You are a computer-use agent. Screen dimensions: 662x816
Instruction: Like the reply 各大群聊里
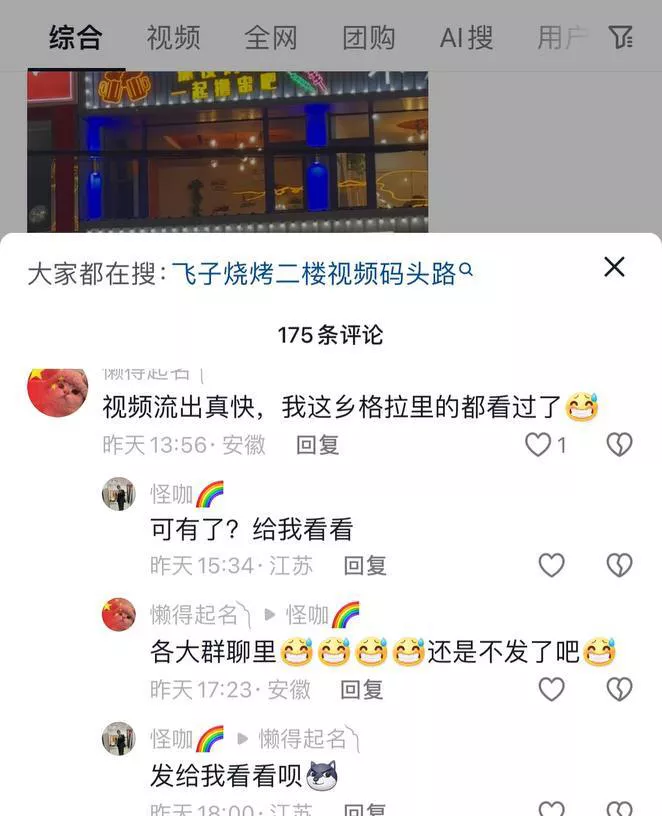pyautogui.click(x=551, y=689)
